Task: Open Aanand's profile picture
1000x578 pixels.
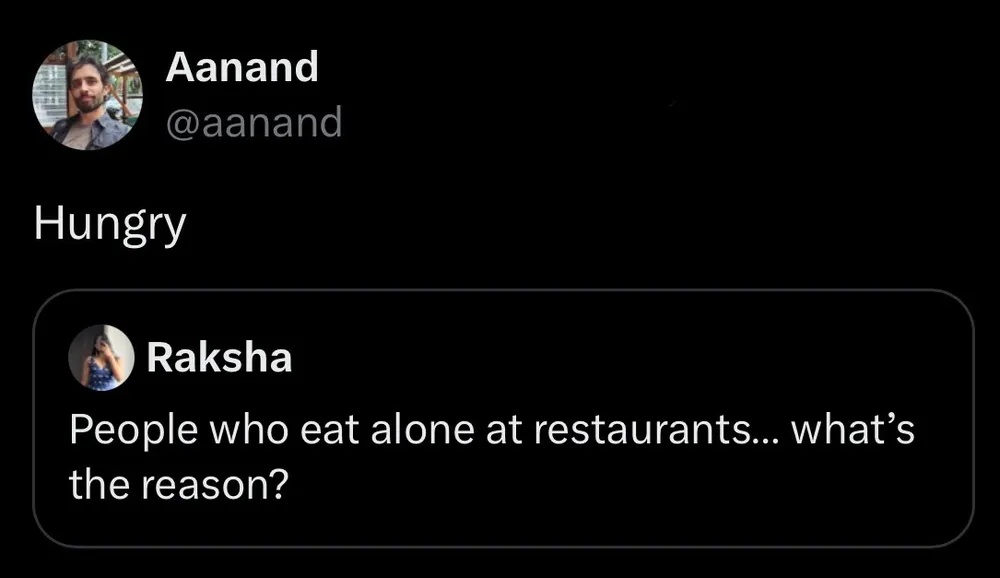Action: tap(88, 96)
